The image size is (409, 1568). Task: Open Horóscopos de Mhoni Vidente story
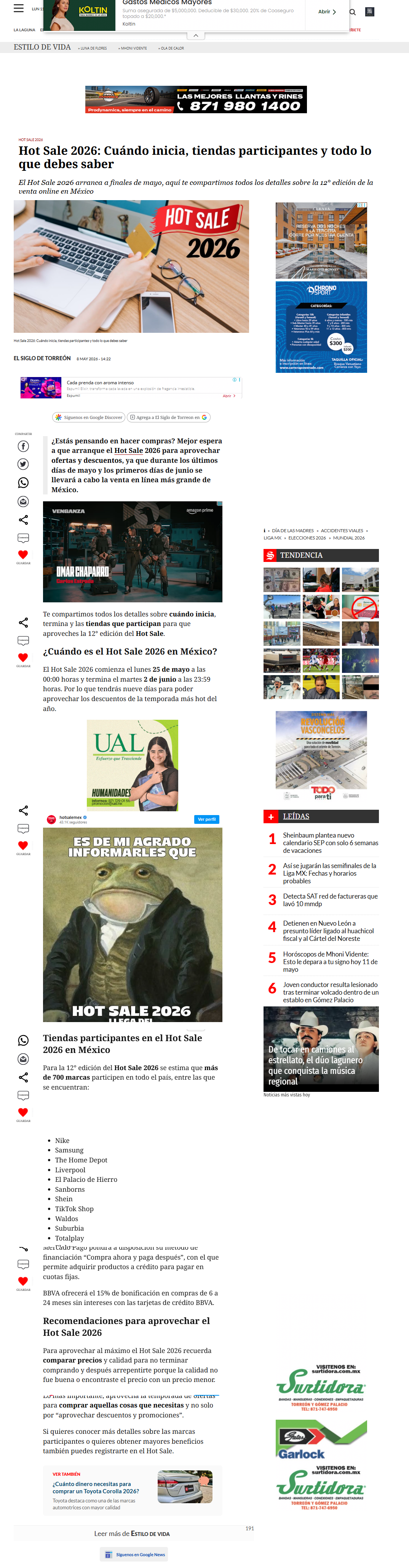click(330, 962)
